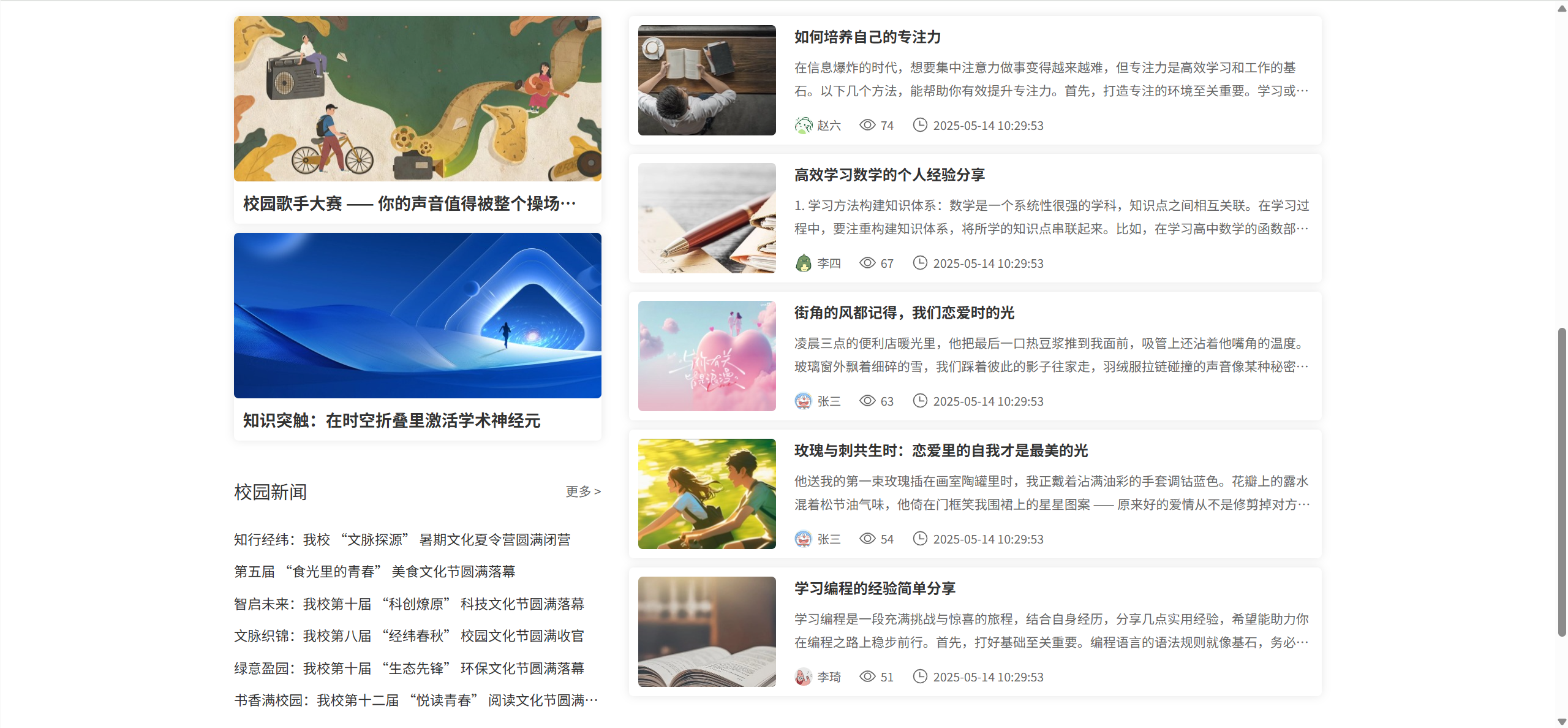The height and width of the screenshot is (728, 1568).
Task: Open the 校园歌手大赛 featured card
Action: [x=409, y=203]
